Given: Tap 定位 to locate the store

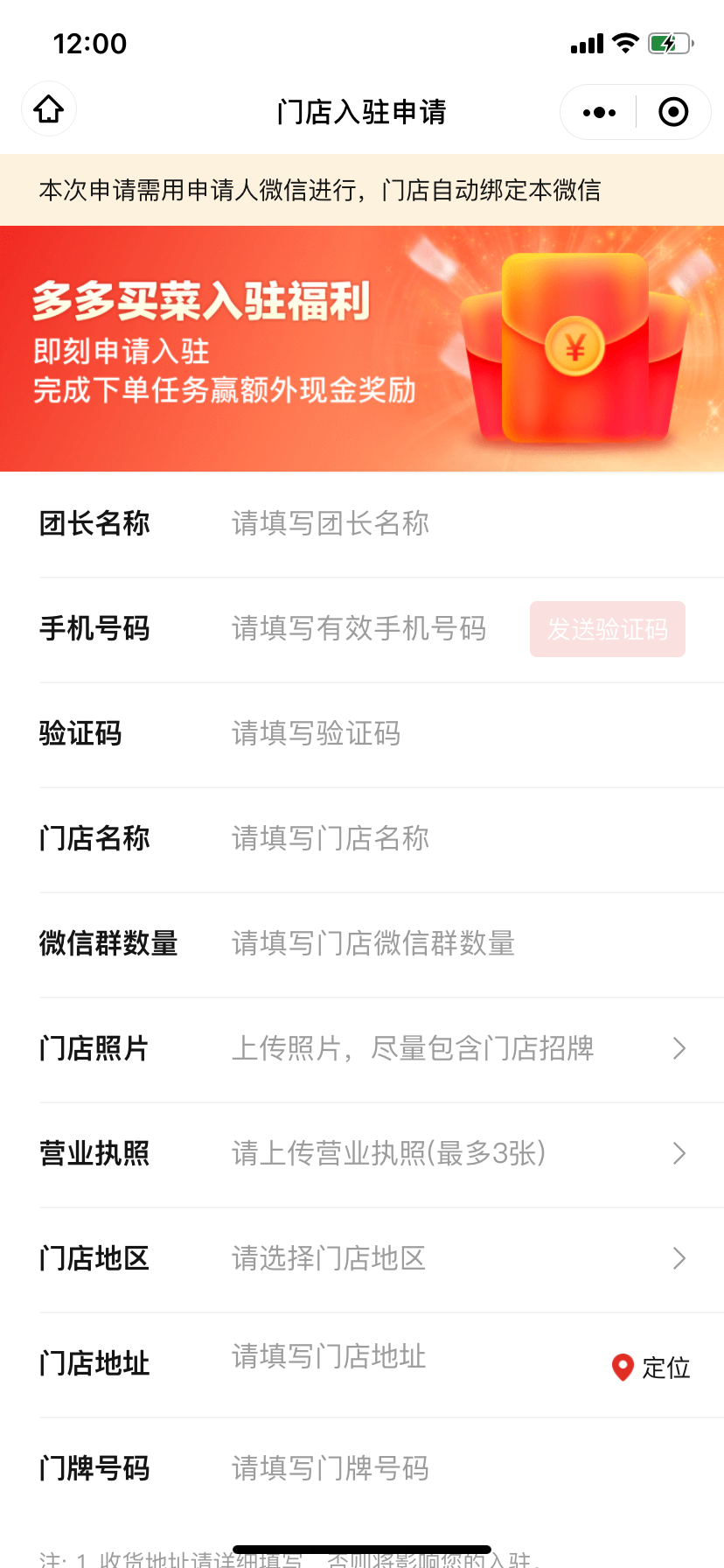Looking at the screenshot, I should point(651,1367).
